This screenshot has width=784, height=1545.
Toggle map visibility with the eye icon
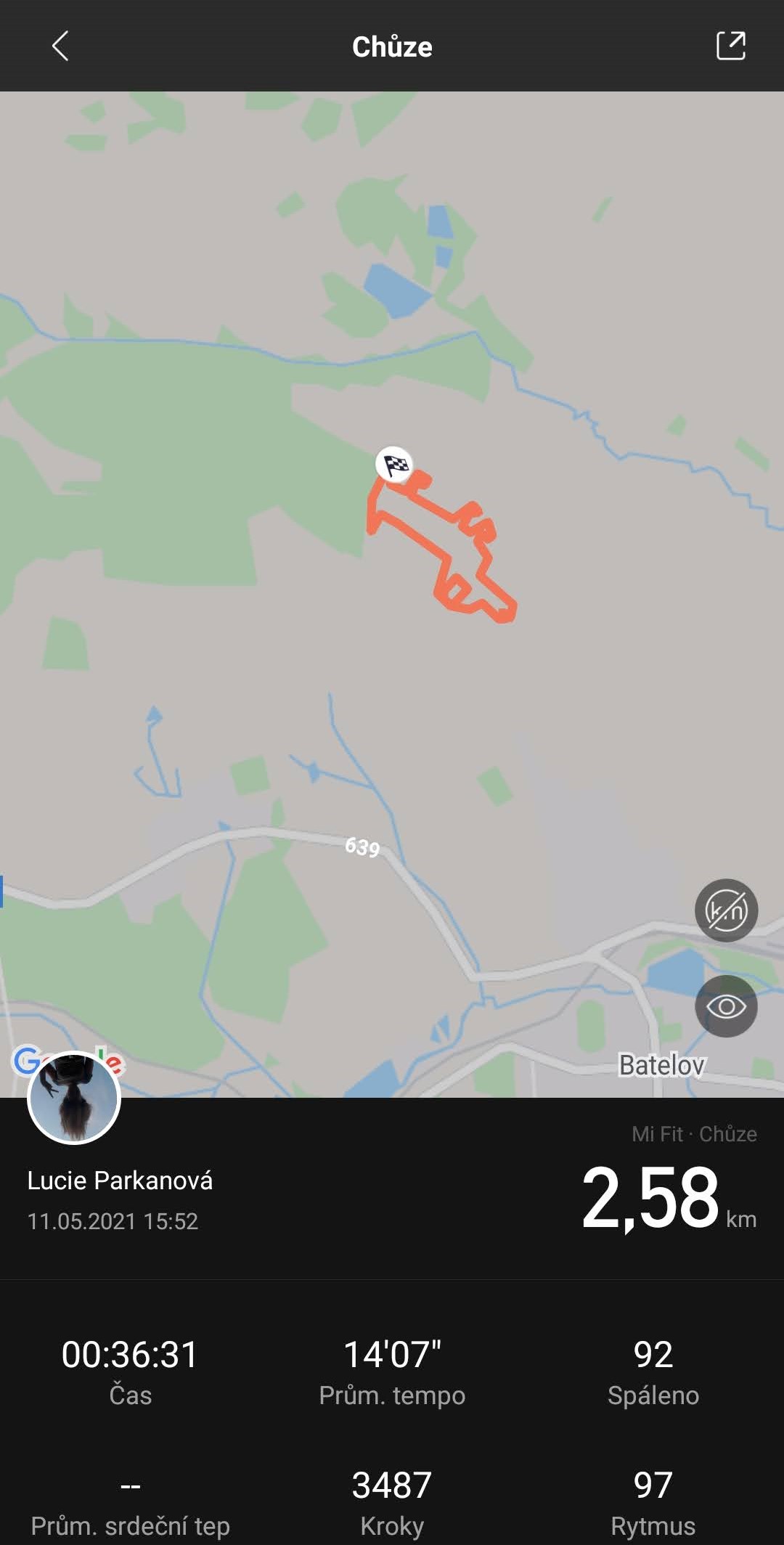(726, 1006)
